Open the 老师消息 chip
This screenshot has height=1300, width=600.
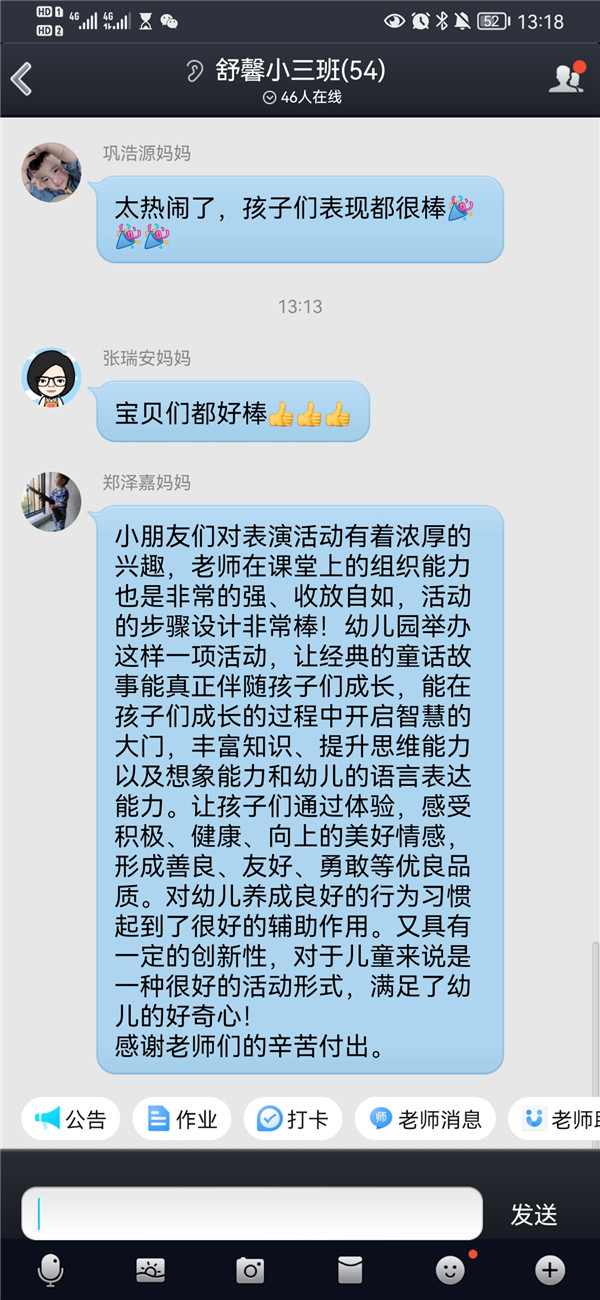(x=425, y=1119)
